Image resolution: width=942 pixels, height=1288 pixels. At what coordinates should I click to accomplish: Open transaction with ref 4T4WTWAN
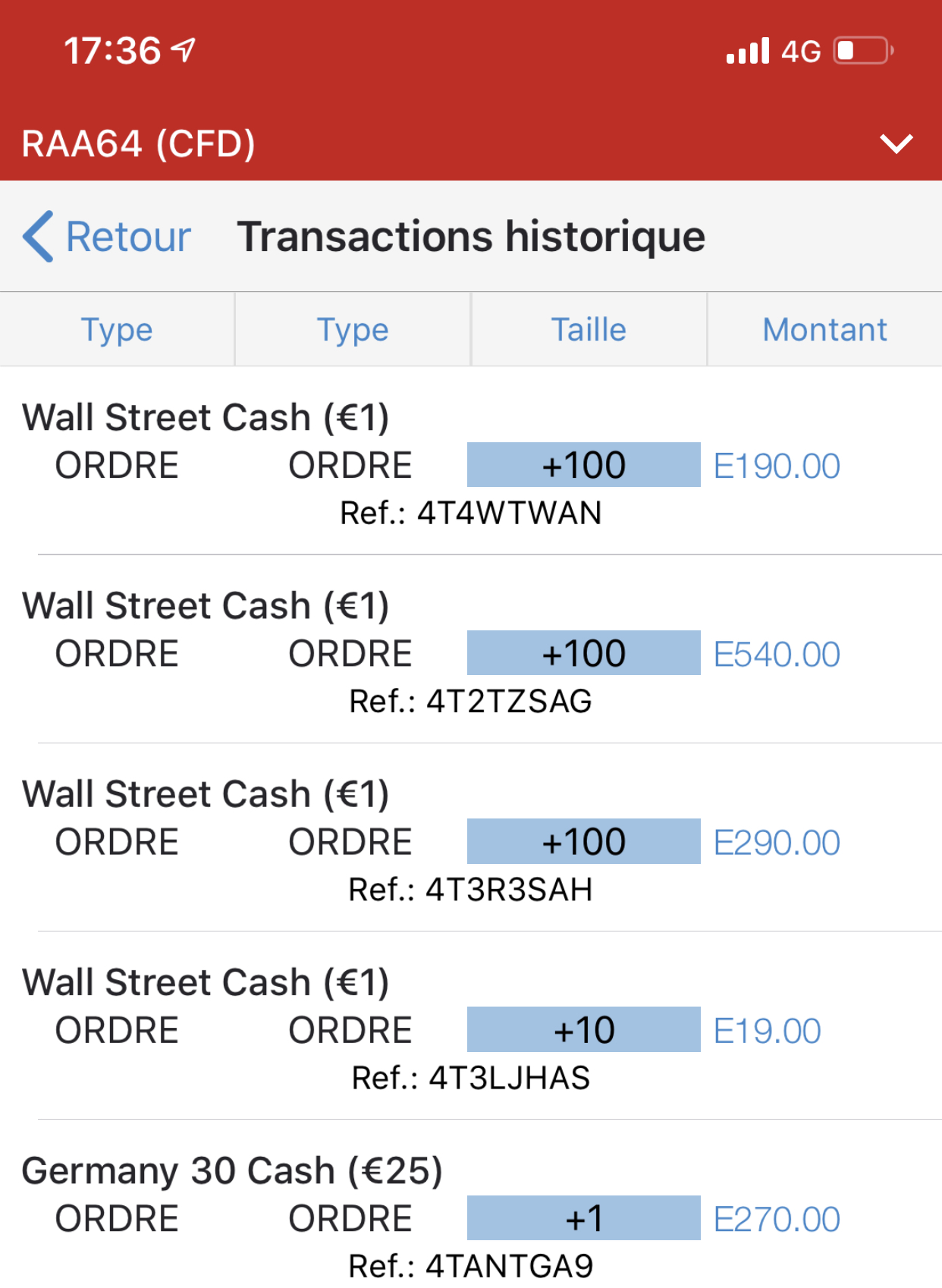point(470,464)
